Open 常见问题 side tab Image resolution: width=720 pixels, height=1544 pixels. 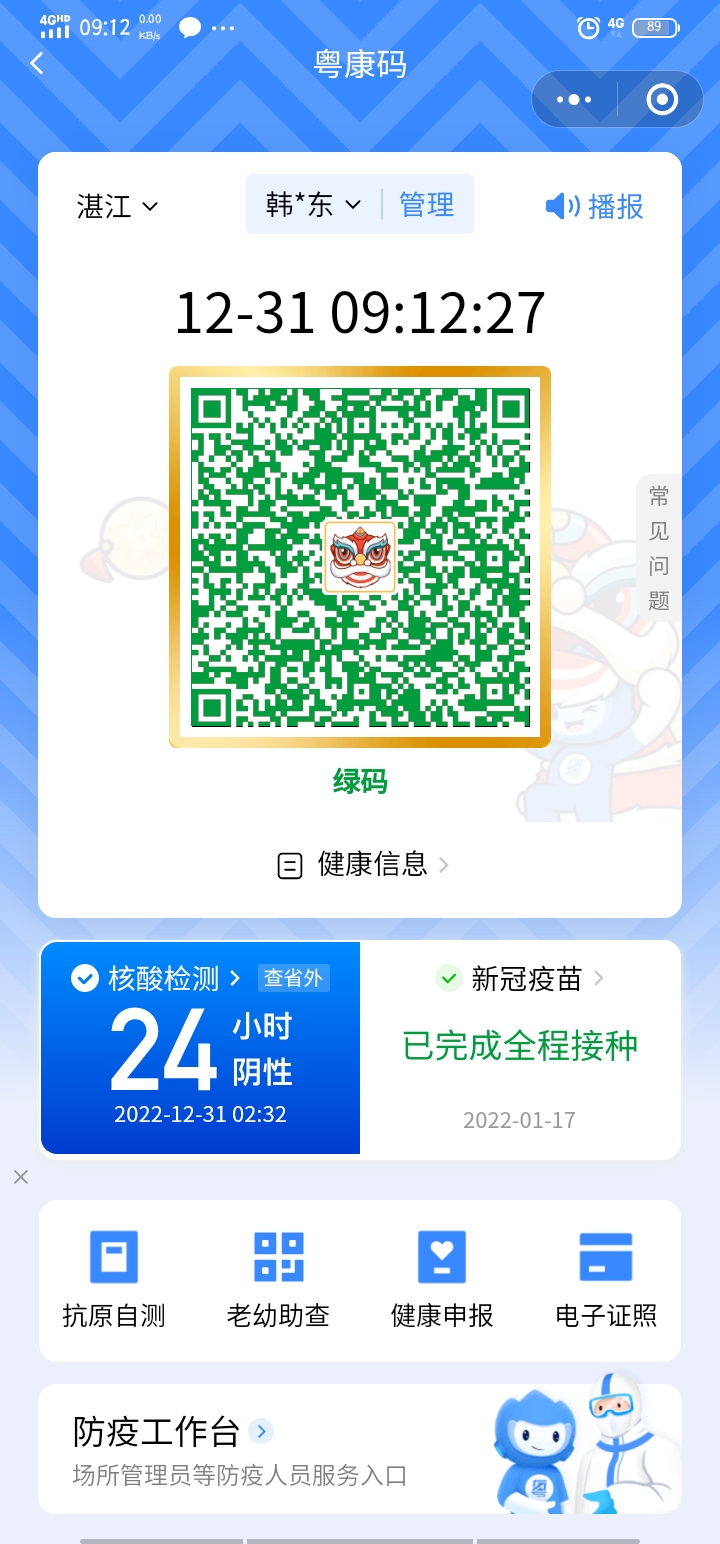click(658, 548)
